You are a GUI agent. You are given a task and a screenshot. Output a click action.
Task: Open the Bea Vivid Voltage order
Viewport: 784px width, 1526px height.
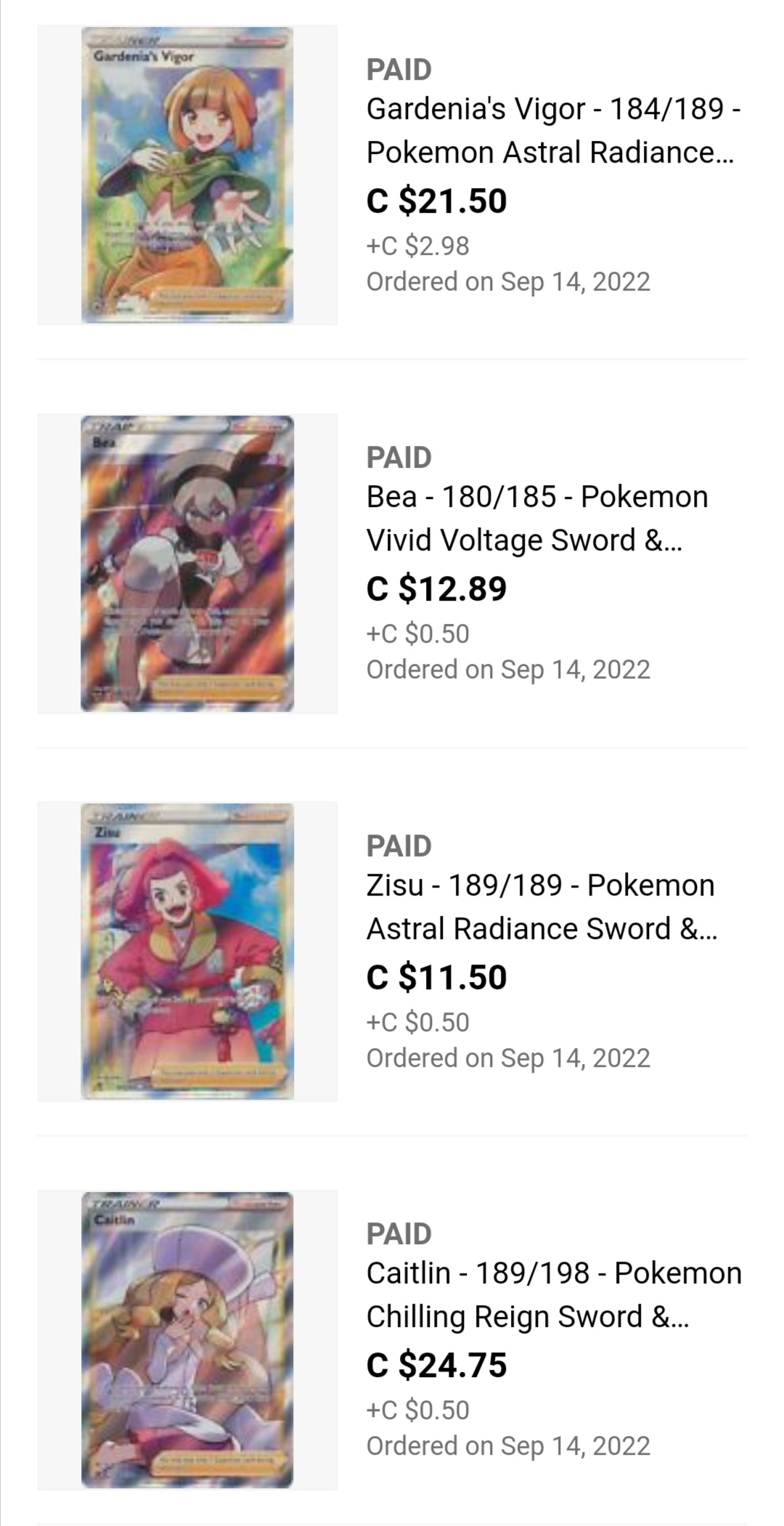537,519
